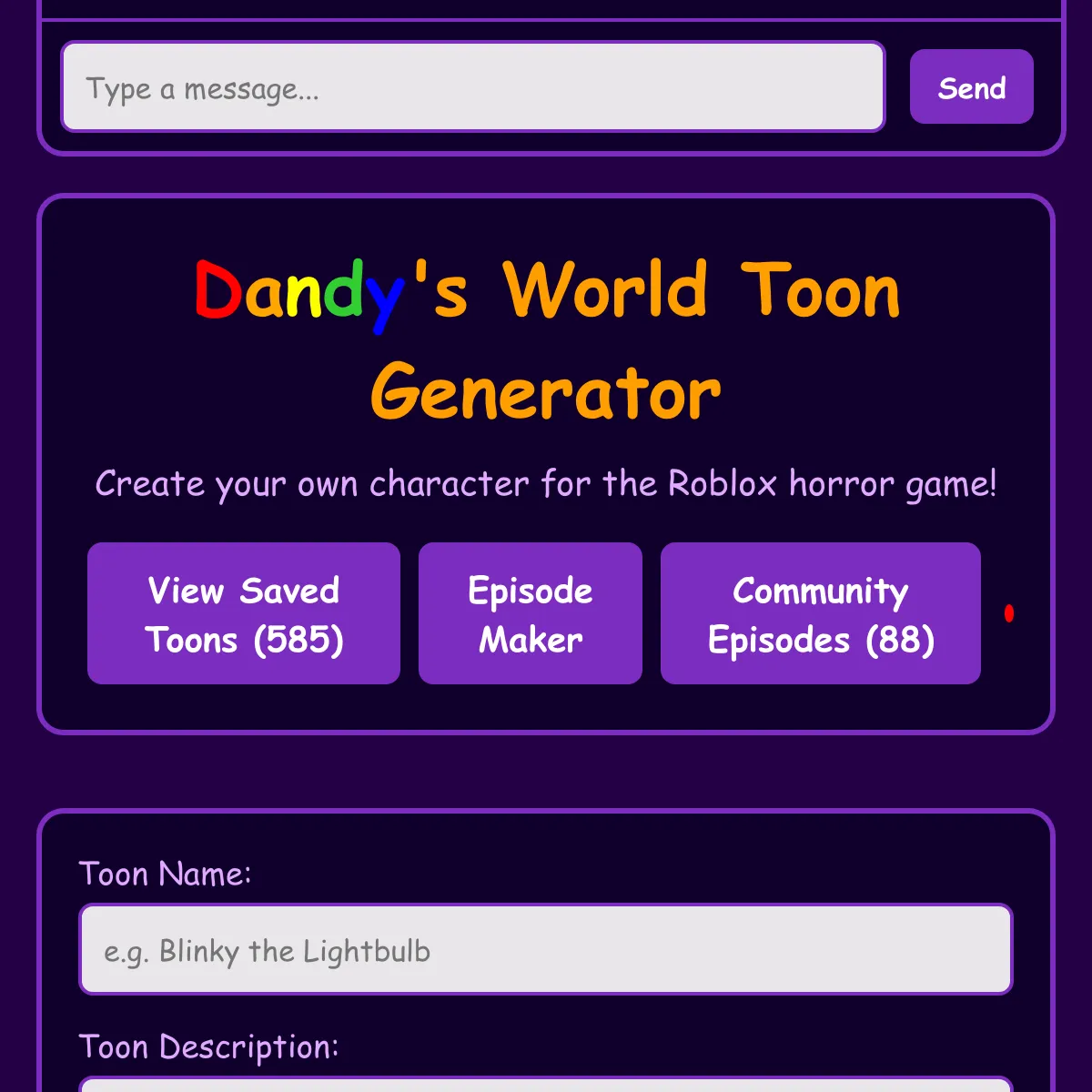Open View Saved Toons (585)
This screenshot has height=1092, width=1092.
coord(244,614)
